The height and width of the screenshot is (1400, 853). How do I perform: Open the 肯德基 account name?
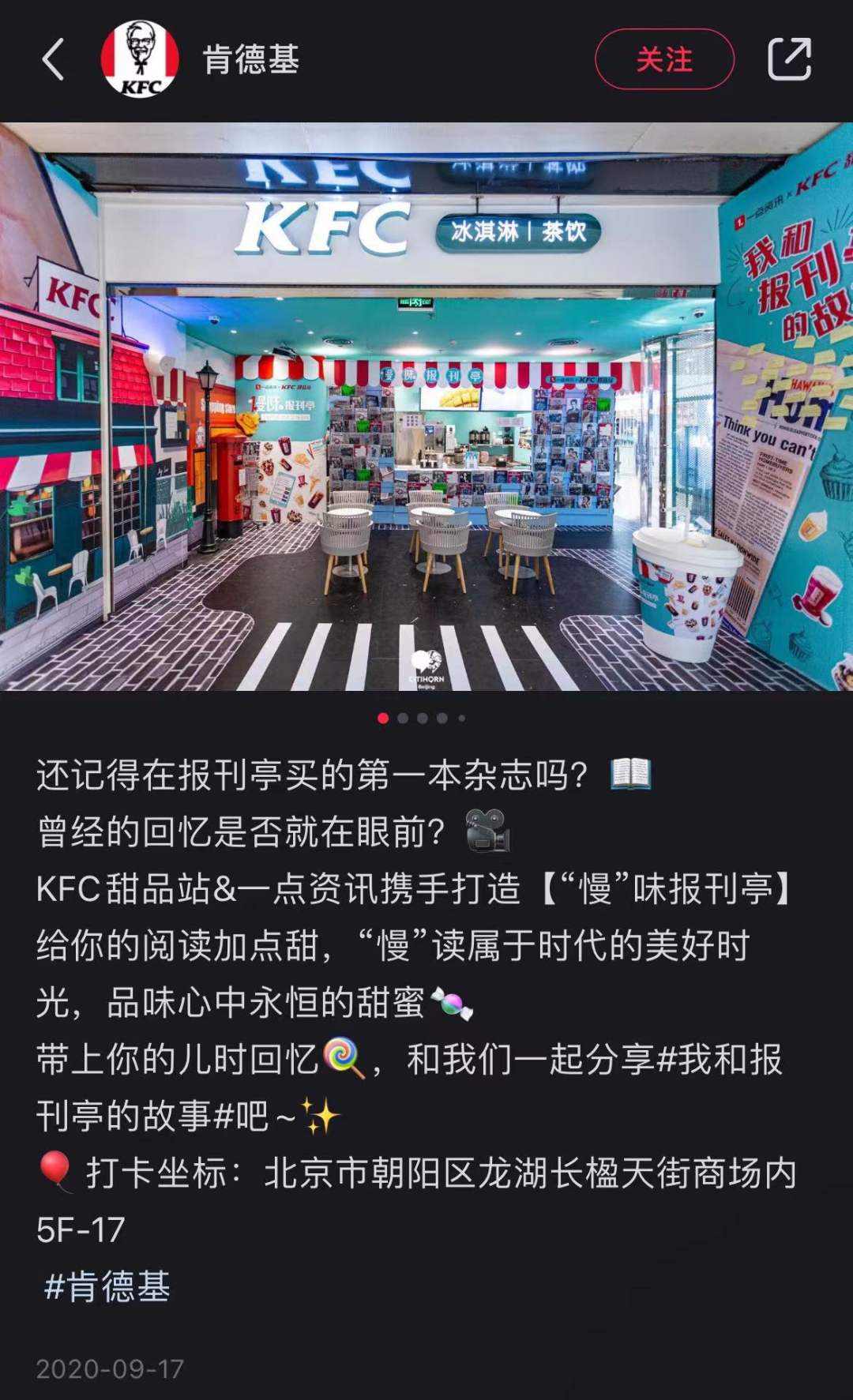[251, 60]
